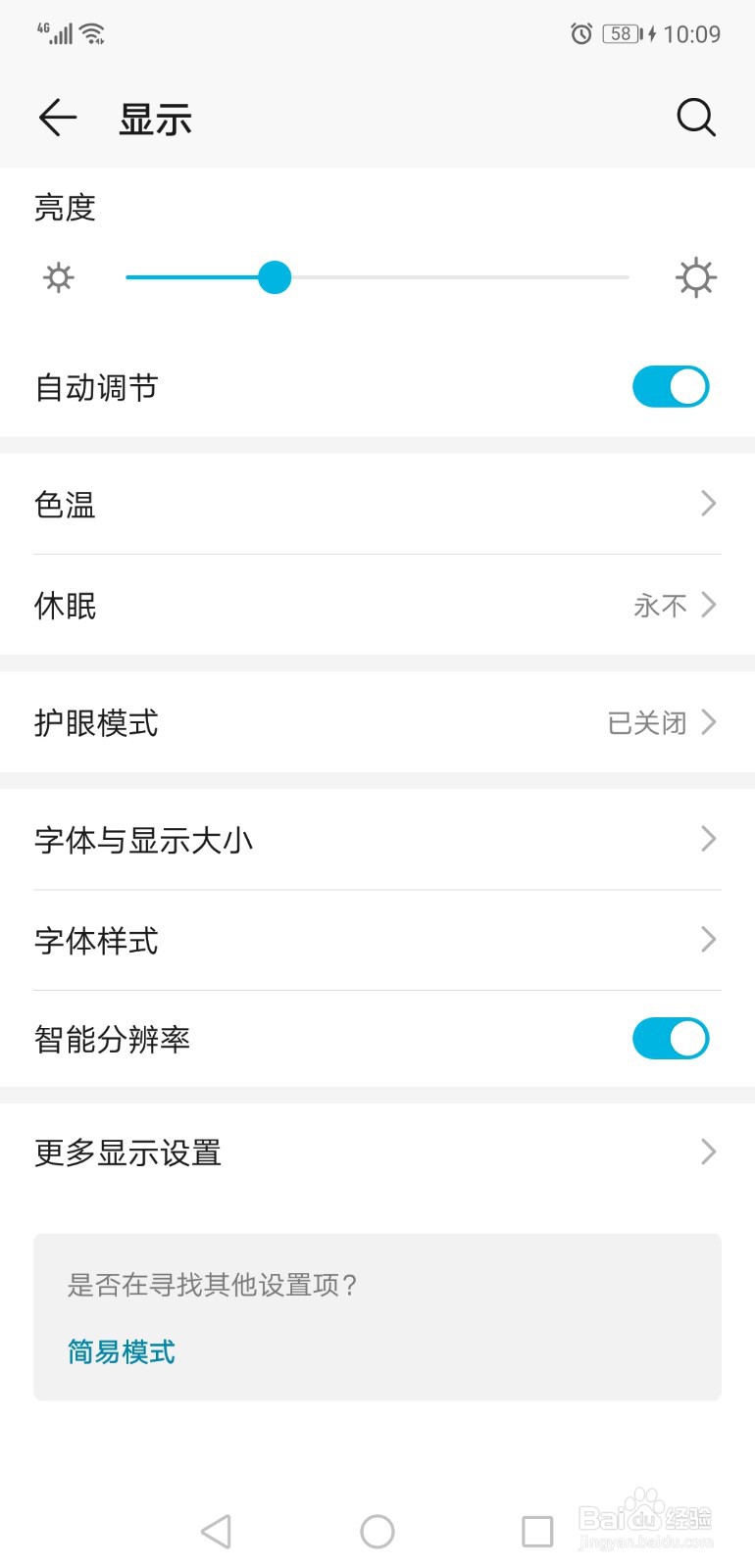
Task: Open 护眼模式 settings
Action: pos(377,722)
